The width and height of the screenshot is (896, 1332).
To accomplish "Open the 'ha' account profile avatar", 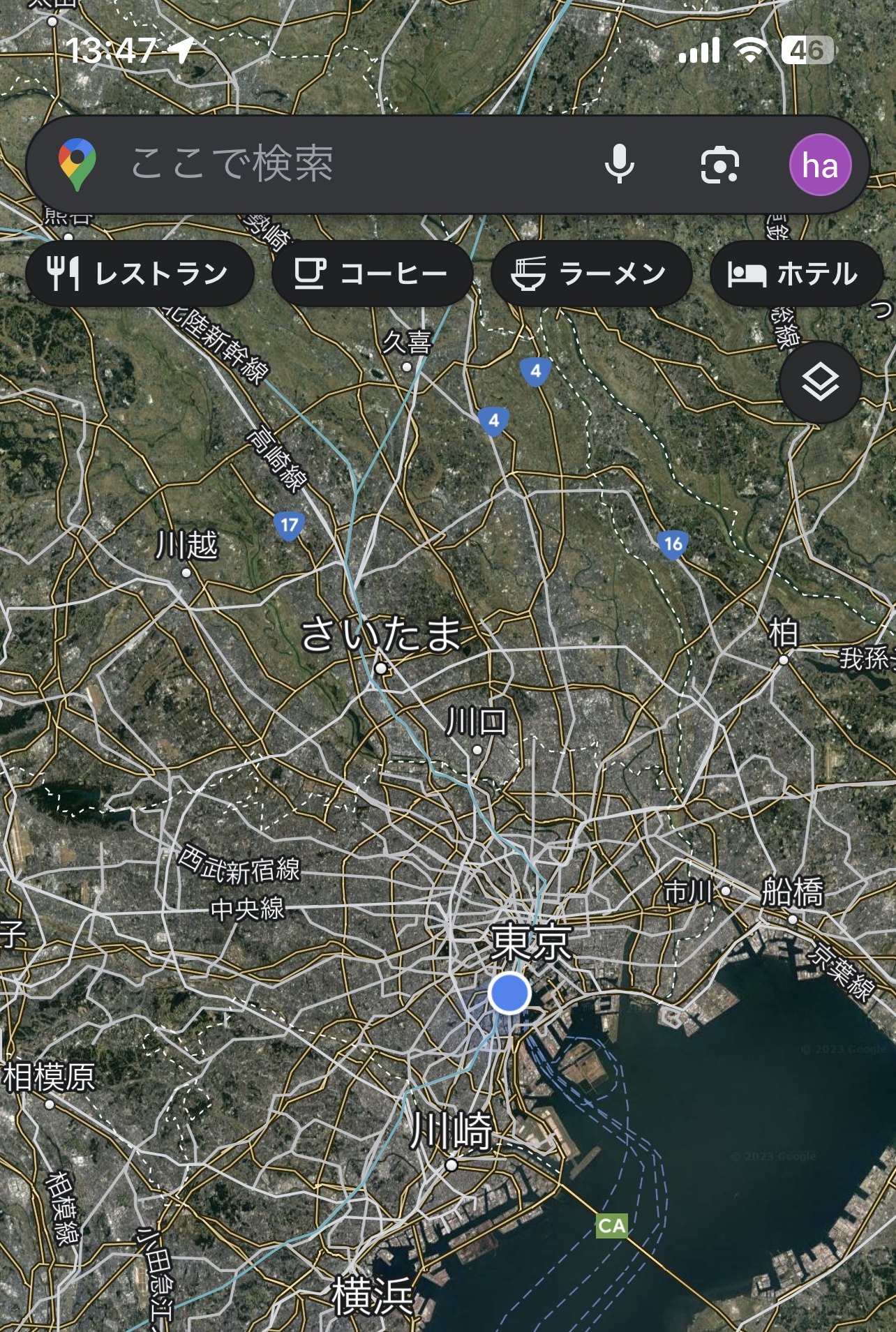I will pyautogui.click(x=820, y=165).
